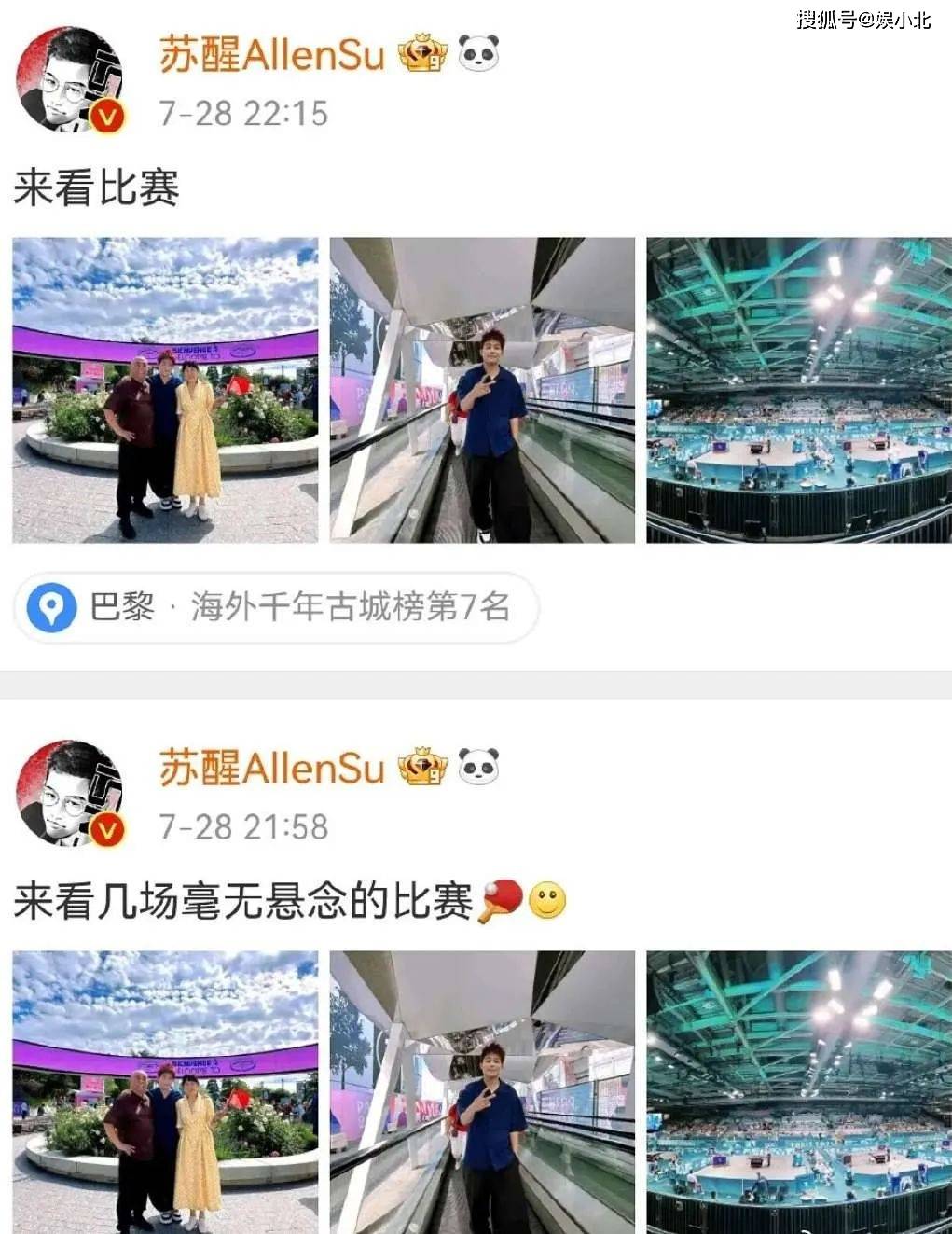Screen dimensions: 952x1234
Task: Enlarge the arena photo in the 21:58 post
Action: point(798,1091)
